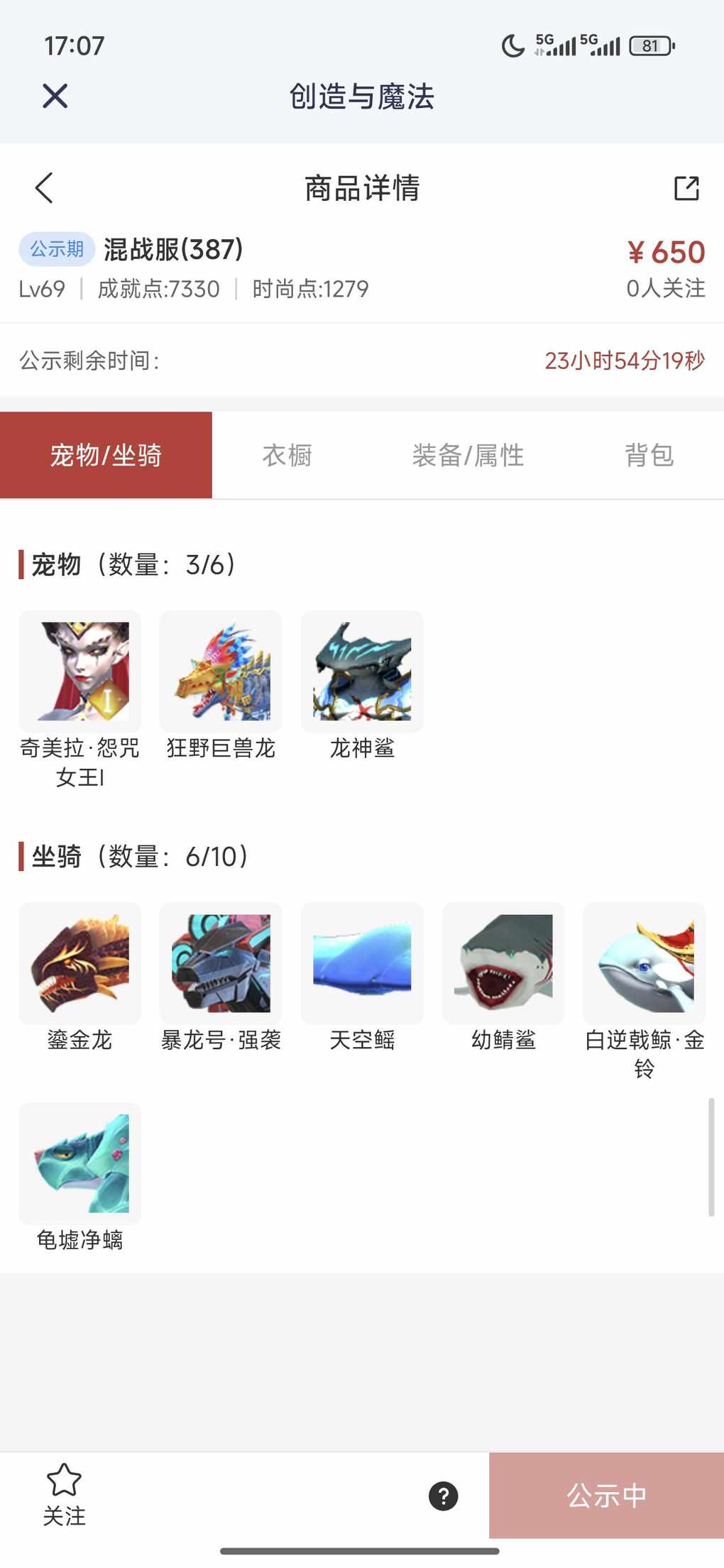Open the 装备/属性 tab
This screenshot has height=1568, width=724.
point(468,455)
